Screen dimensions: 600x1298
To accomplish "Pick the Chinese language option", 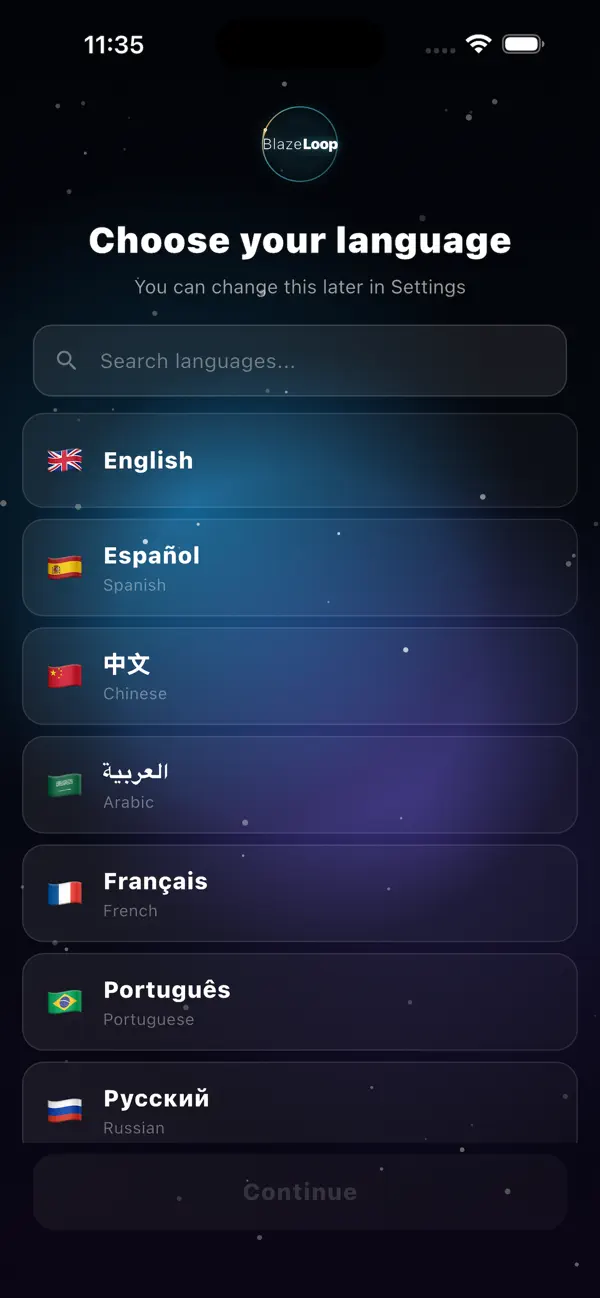I will (300, 676).
